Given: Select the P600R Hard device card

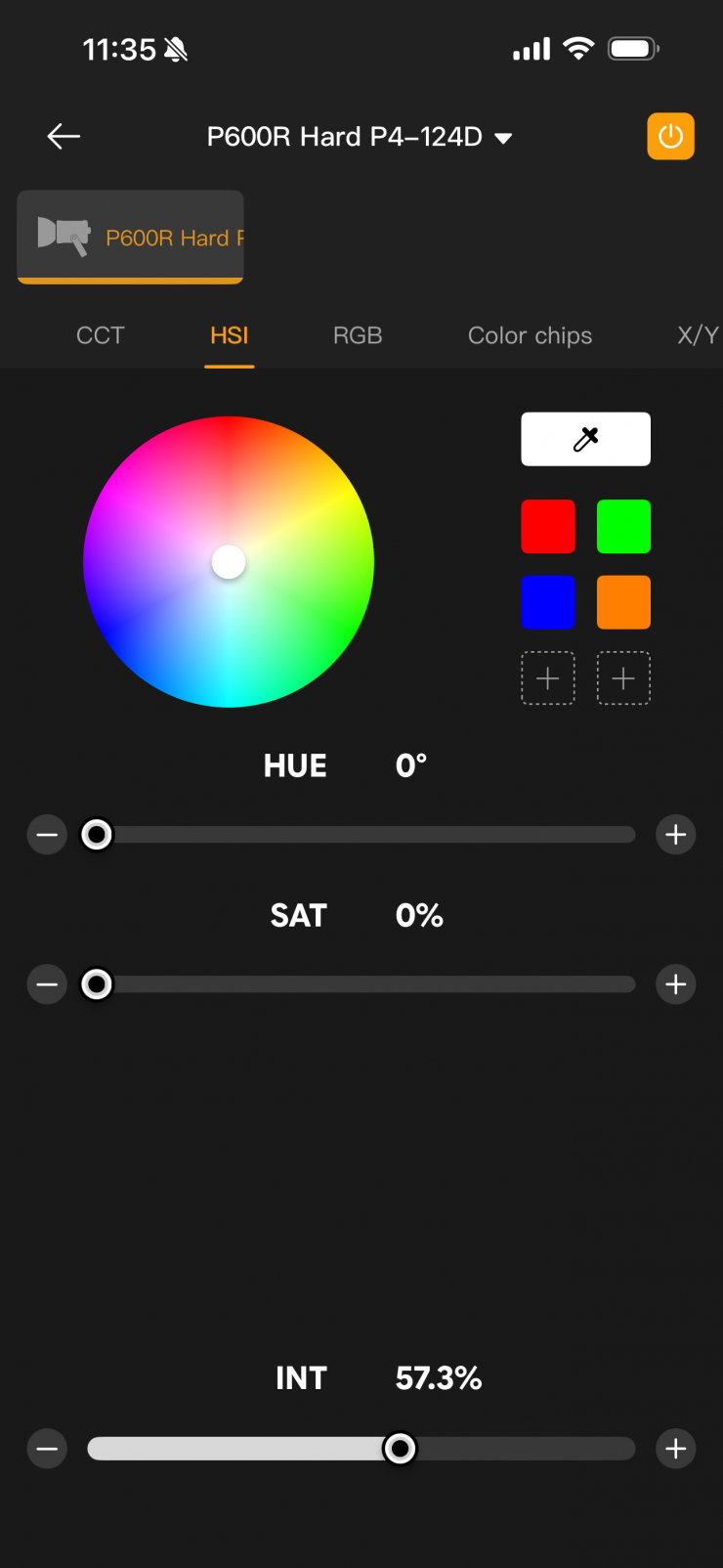Looking at the screenshot, I should pyautogui.click(x=130, y=237).
